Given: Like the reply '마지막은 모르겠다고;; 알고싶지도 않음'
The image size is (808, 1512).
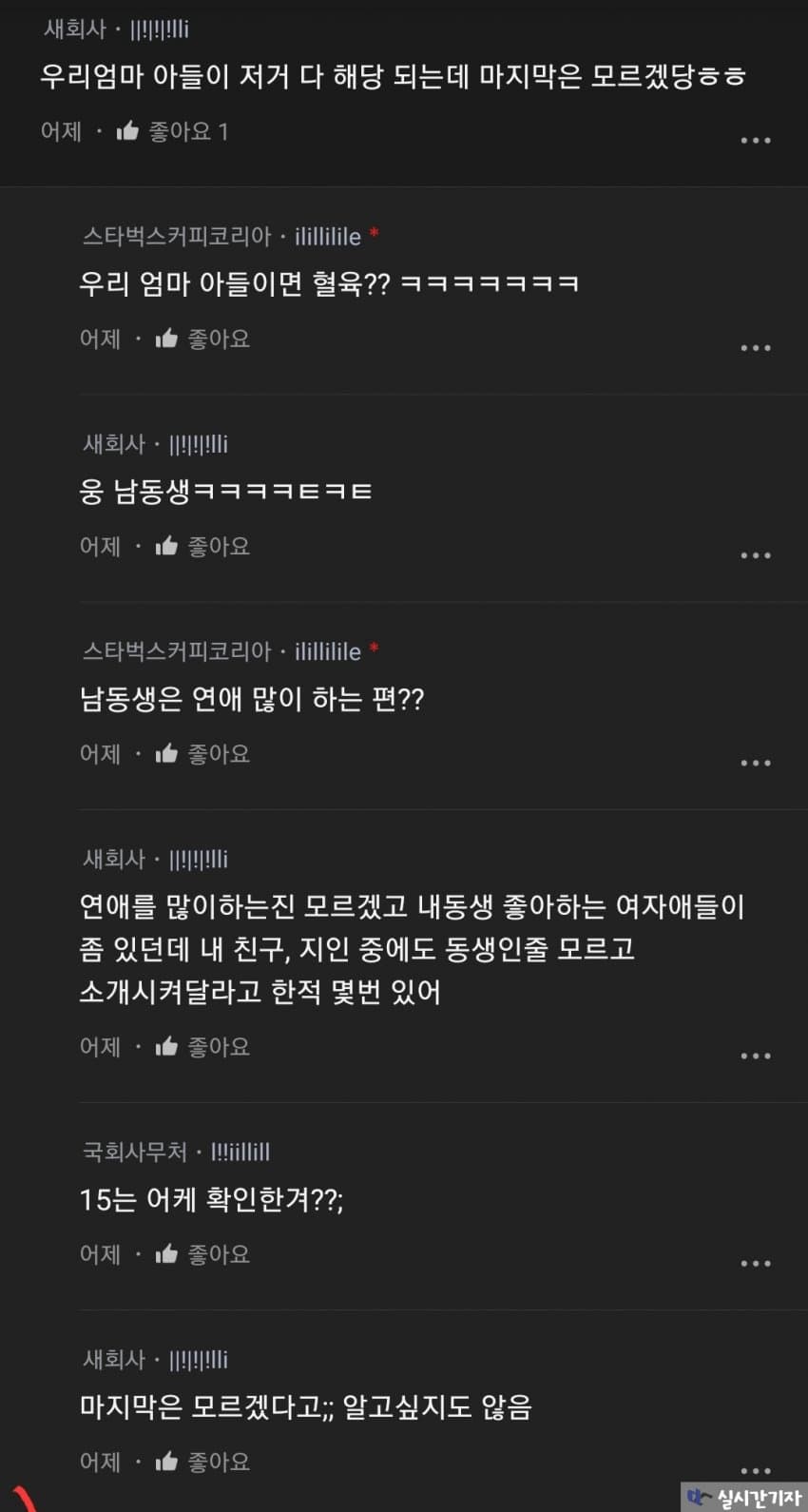Looking at the screenshot, I should click(202, 1462).
